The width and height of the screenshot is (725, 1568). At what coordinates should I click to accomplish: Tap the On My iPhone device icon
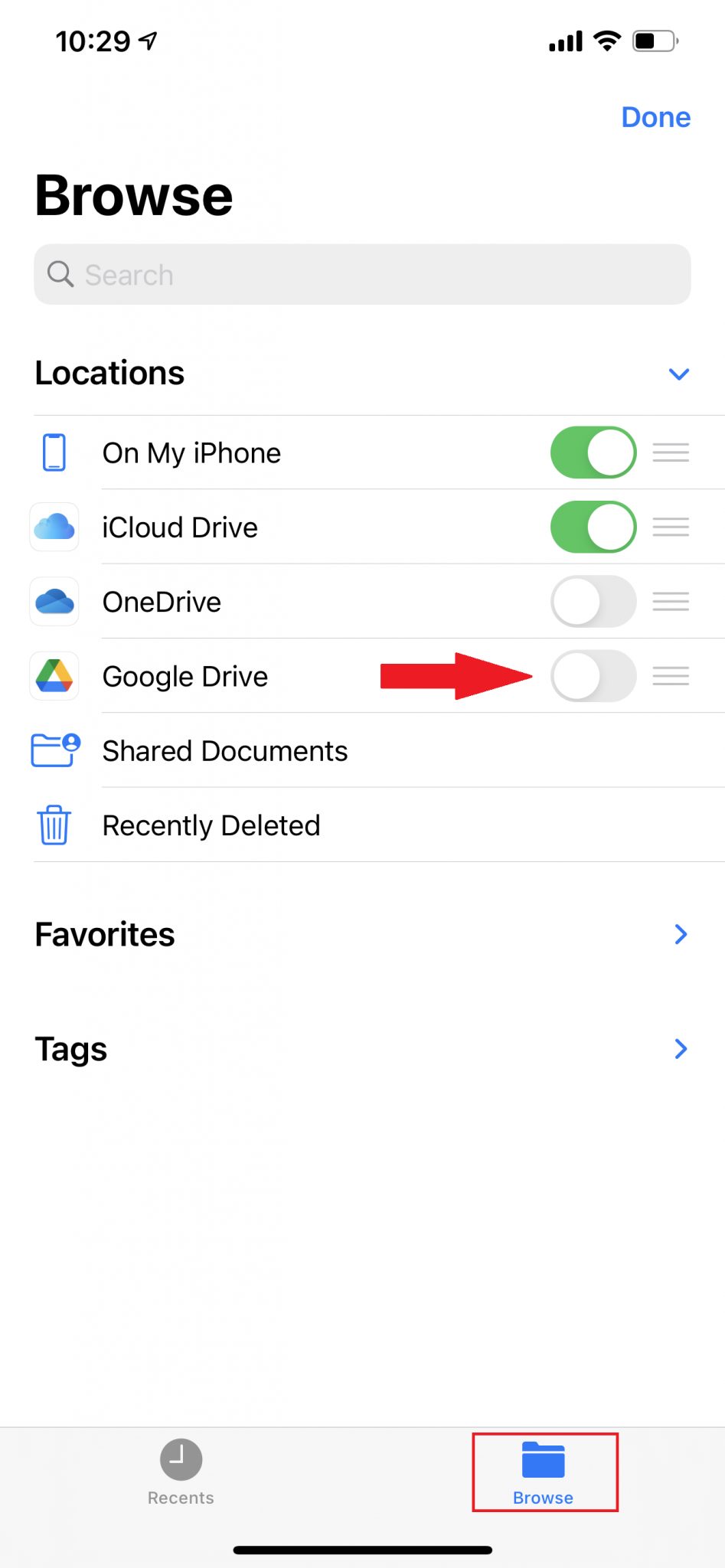(53, 452)
